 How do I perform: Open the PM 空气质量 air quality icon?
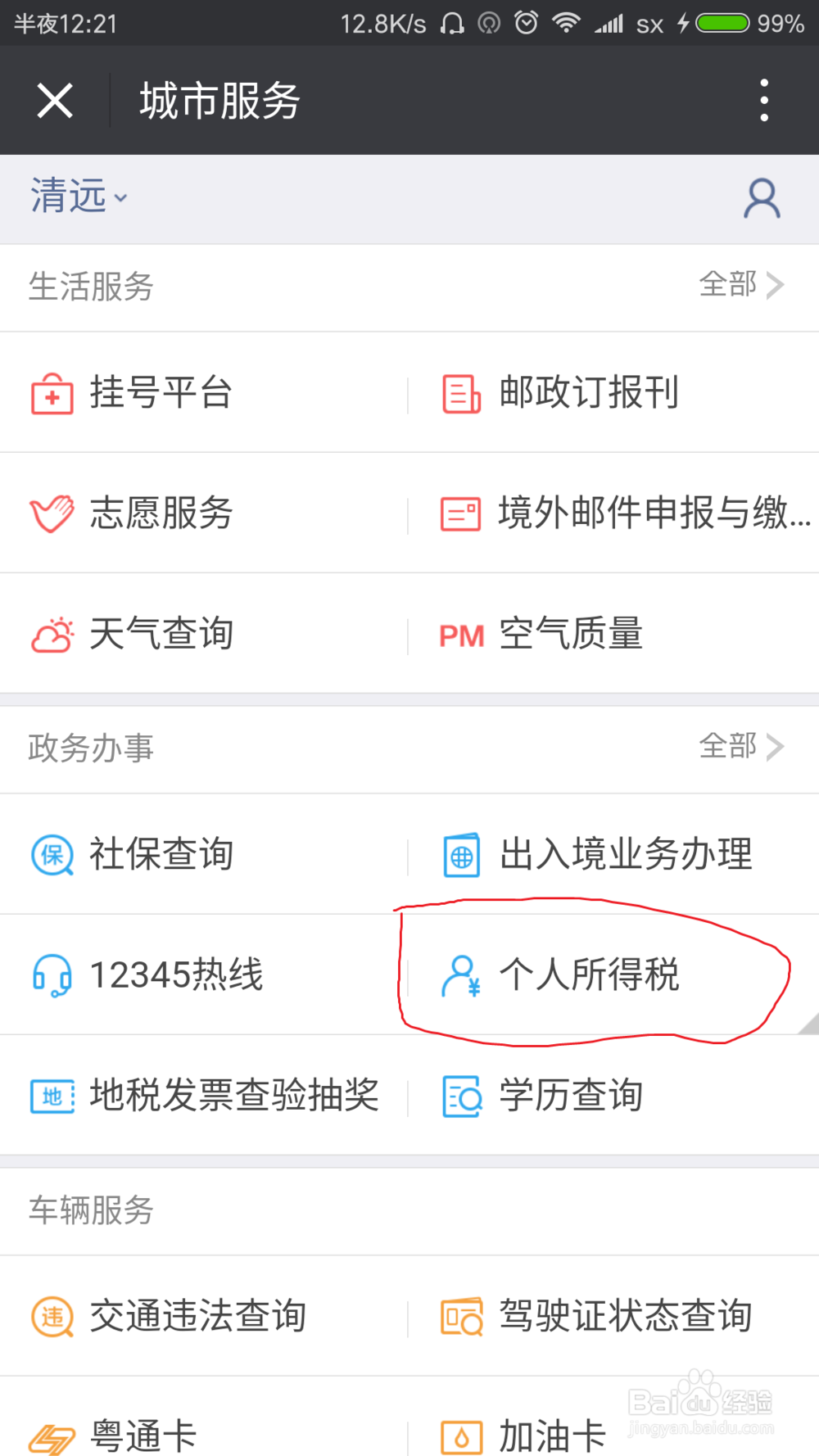tap(460, 634)
